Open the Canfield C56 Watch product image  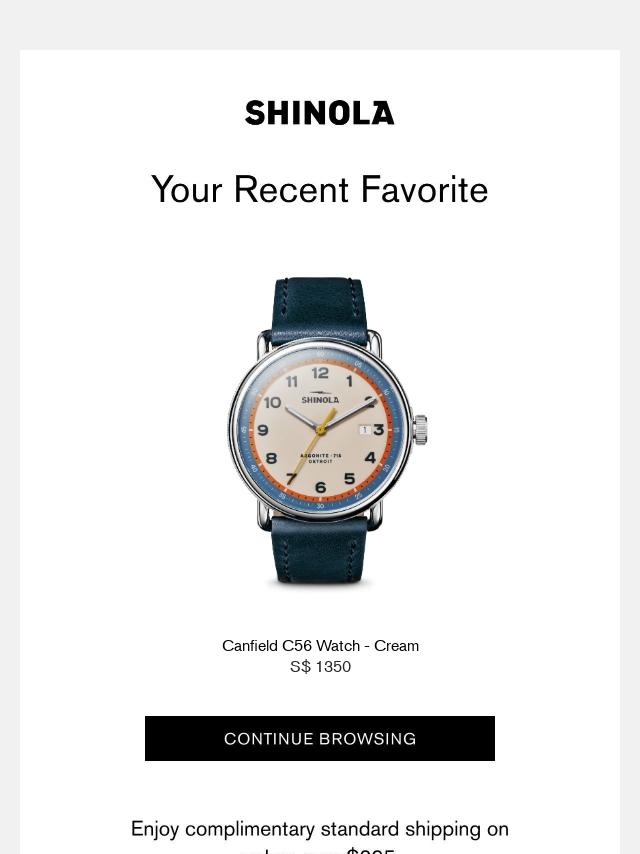pyautogui.click(x=320, y=432)
